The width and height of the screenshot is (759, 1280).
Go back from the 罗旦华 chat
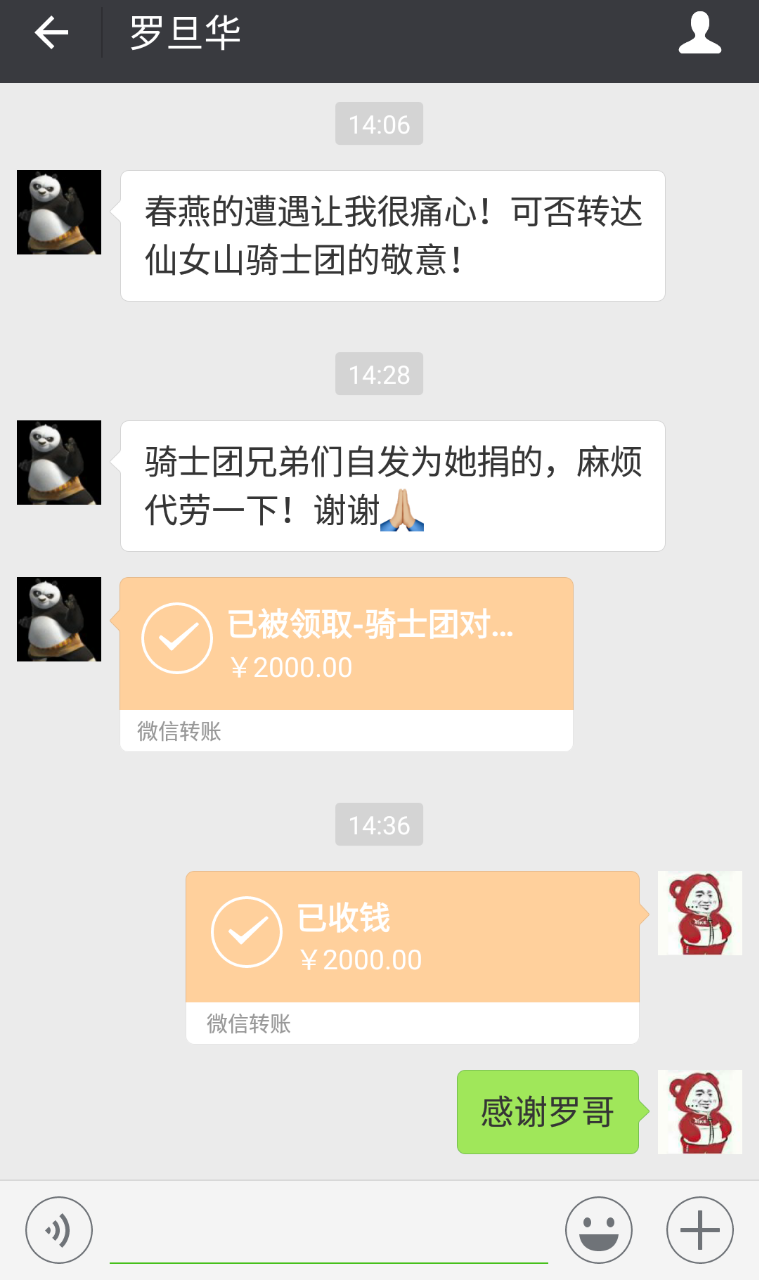click(51, 34)
